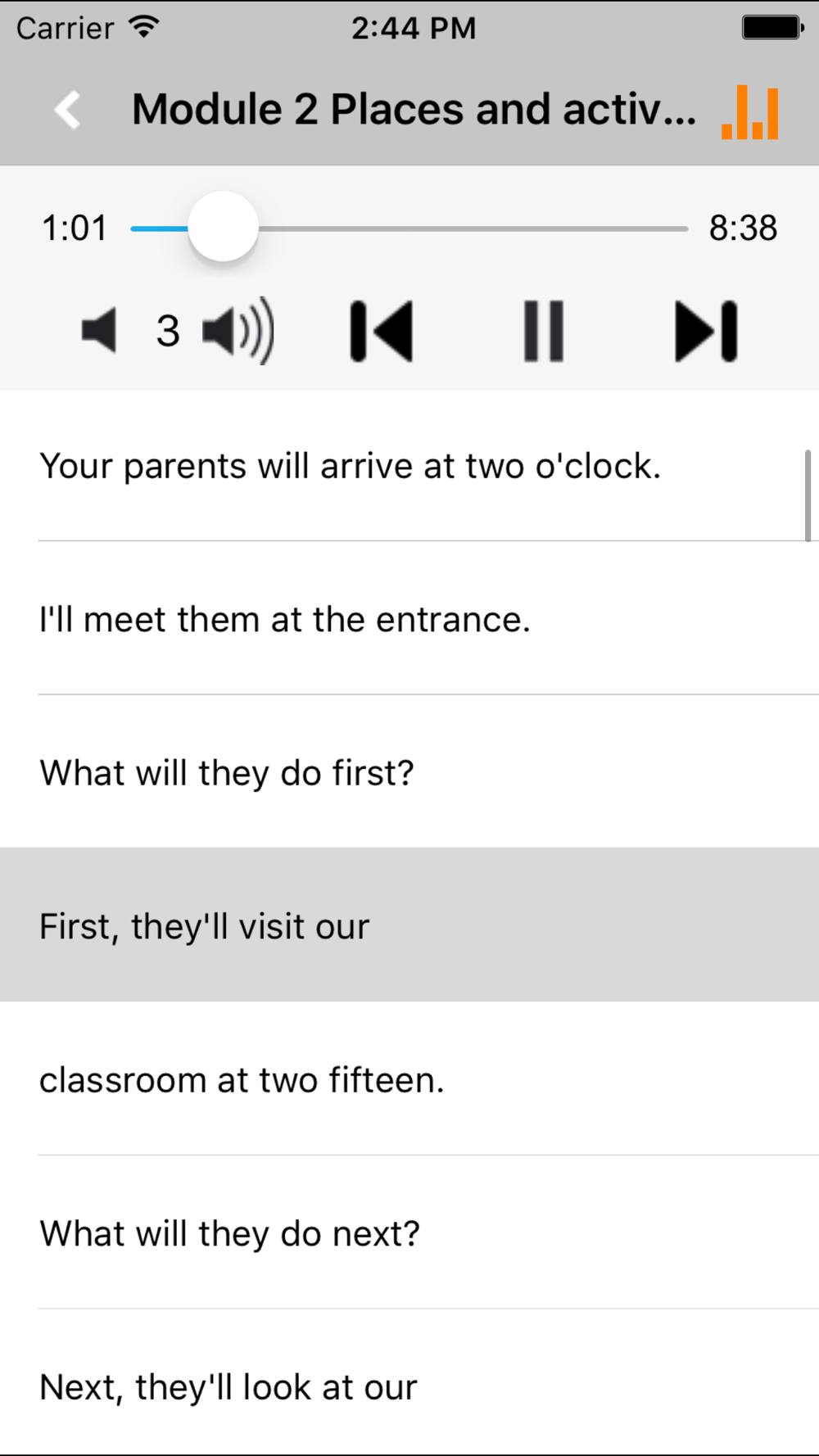Raise the volume with the loud speaker icon
Viewport: 819px width, 1456px height.
[238, 331]
